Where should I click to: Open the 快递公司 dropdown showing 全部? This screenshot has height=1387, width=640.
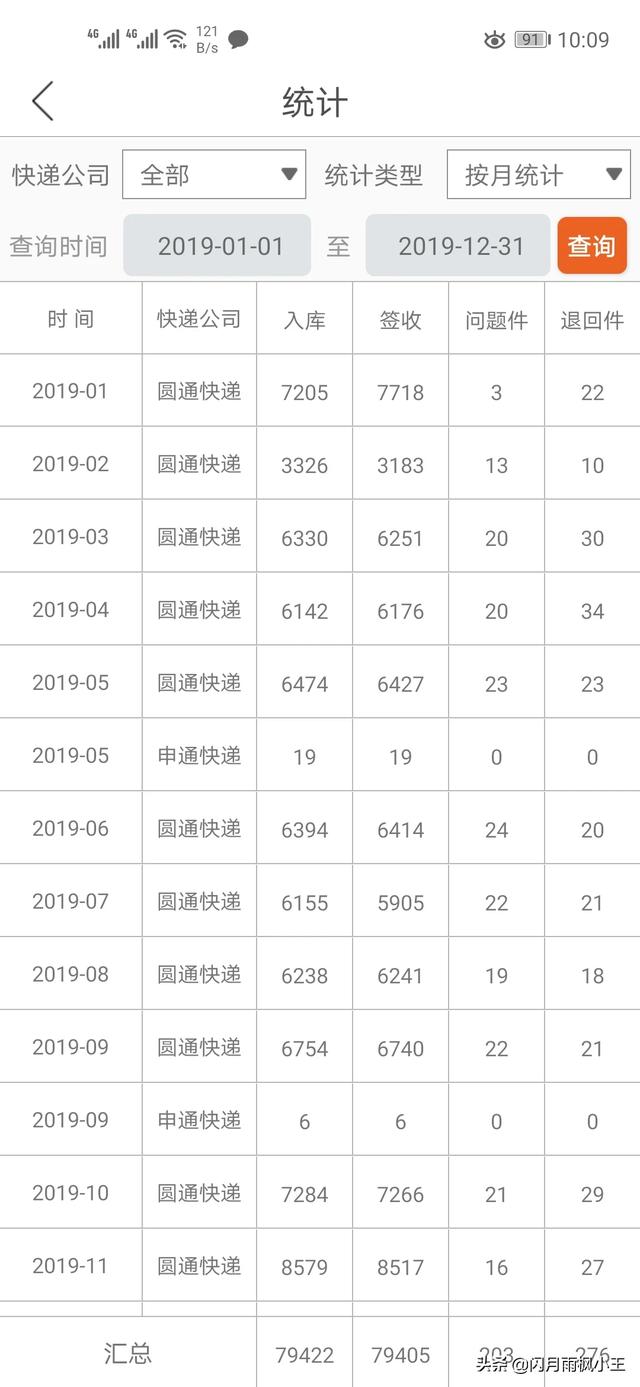[214, 175]
